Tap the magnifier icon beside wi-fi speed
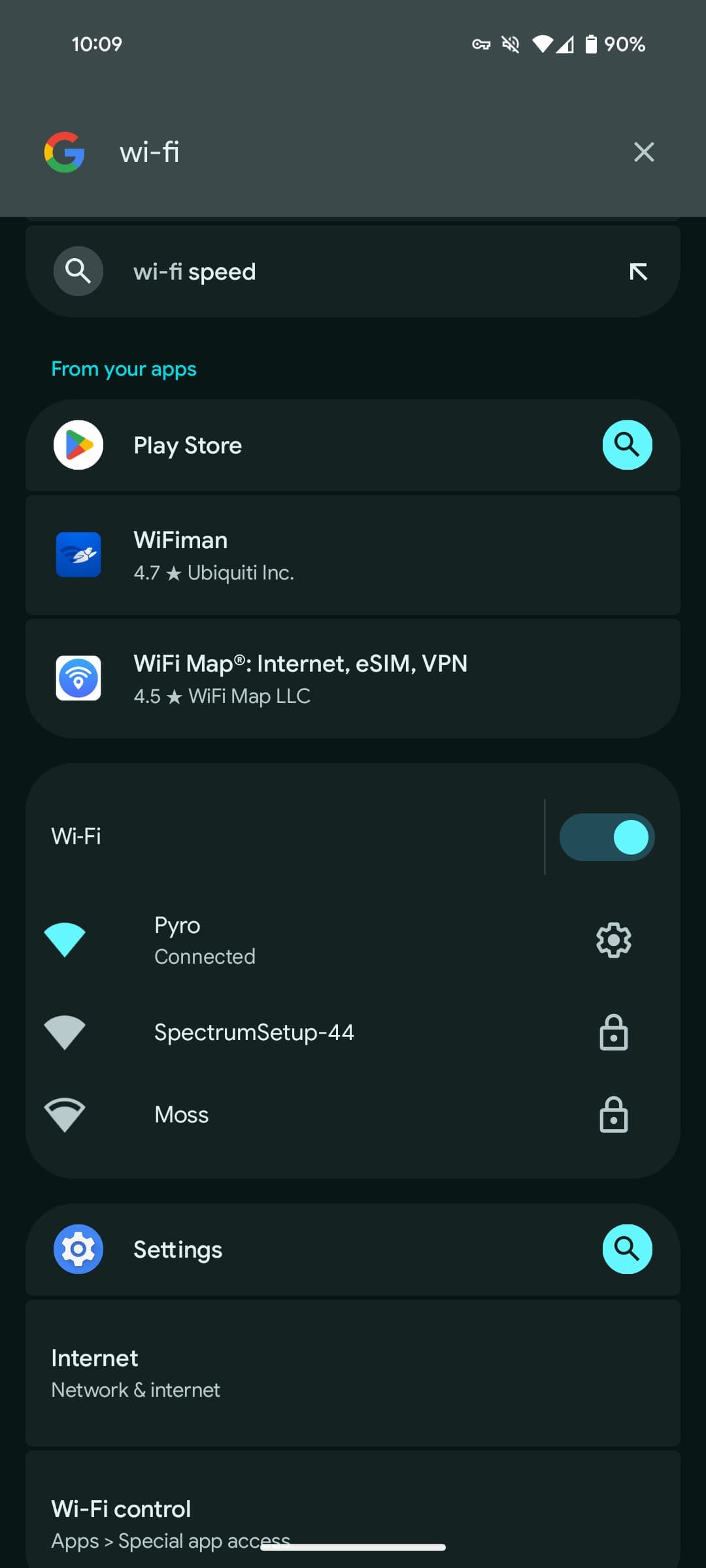706x1568 pixels. pyautogui.click(x=78, y=270)
